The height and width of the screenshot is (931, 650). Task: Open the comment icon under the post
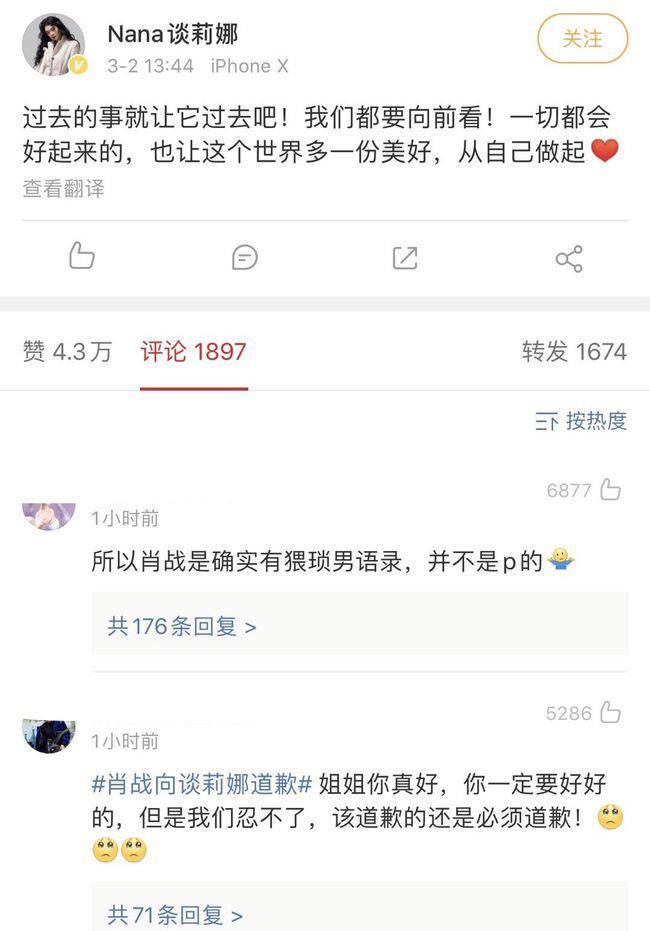(244, 258)
